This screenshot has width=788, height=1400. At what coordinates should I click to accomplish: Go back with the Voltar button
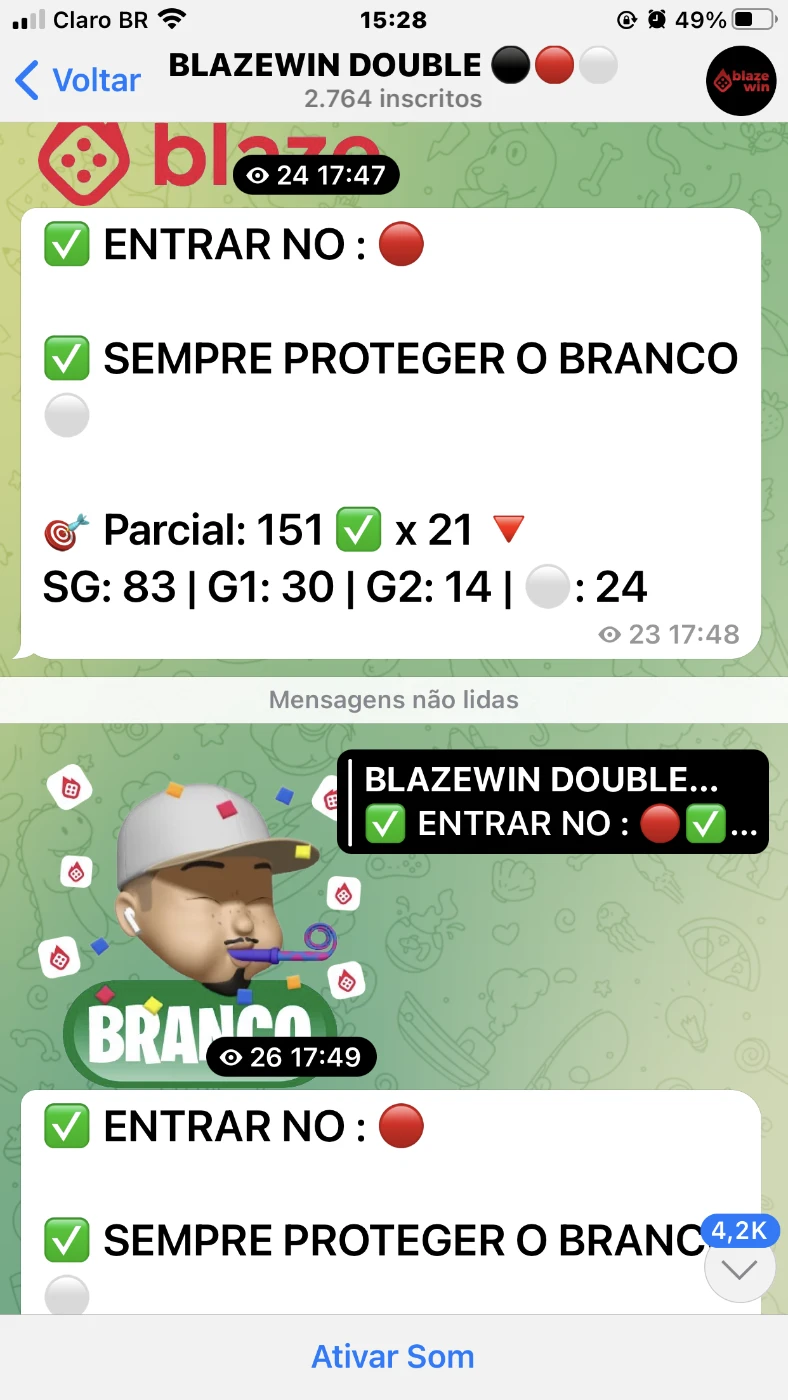pos(78,80)
